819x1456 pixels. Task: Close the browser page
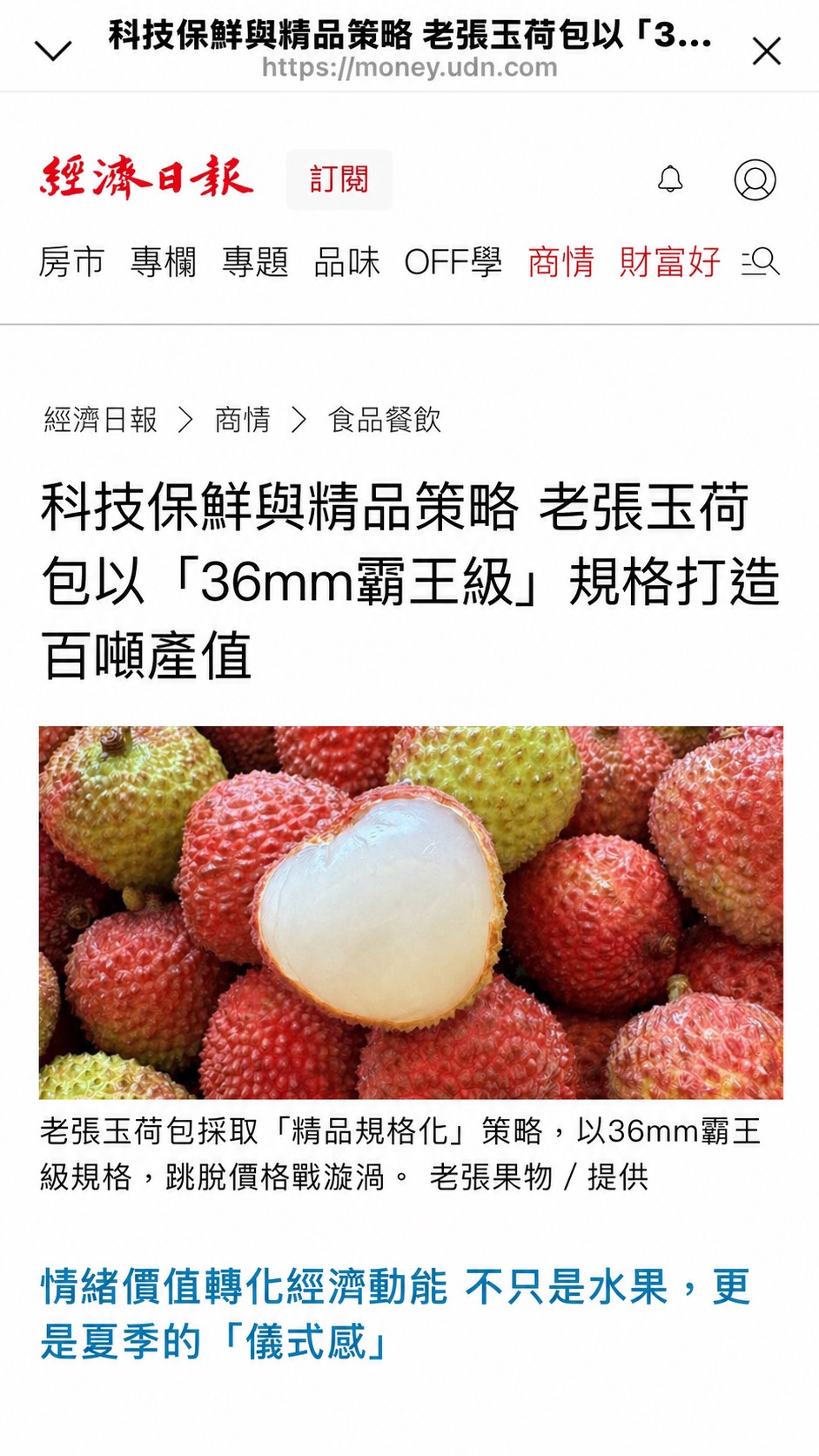point(766,51)
